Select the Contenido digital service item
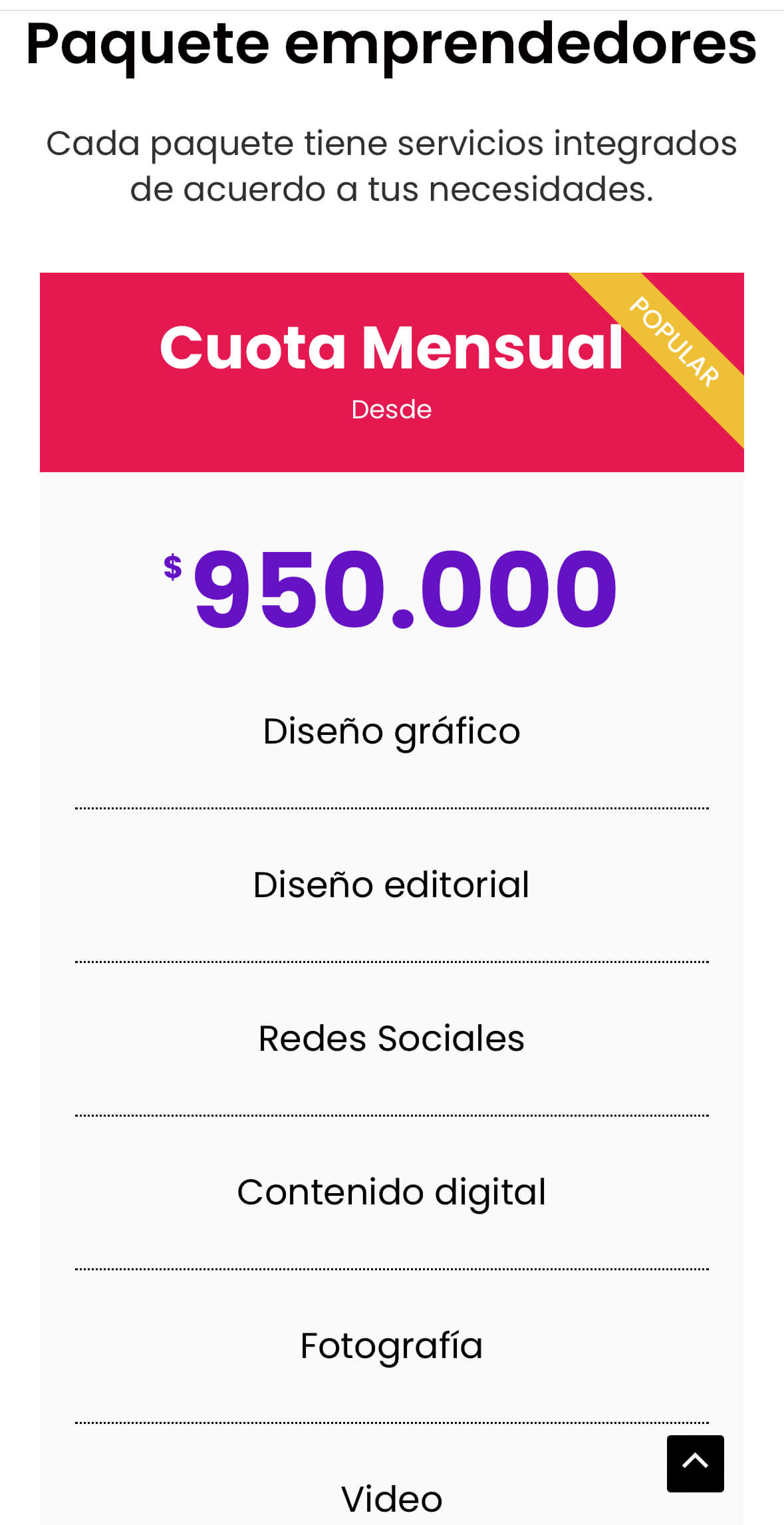The image size is (784, 1525). [x=391, y=1191]
